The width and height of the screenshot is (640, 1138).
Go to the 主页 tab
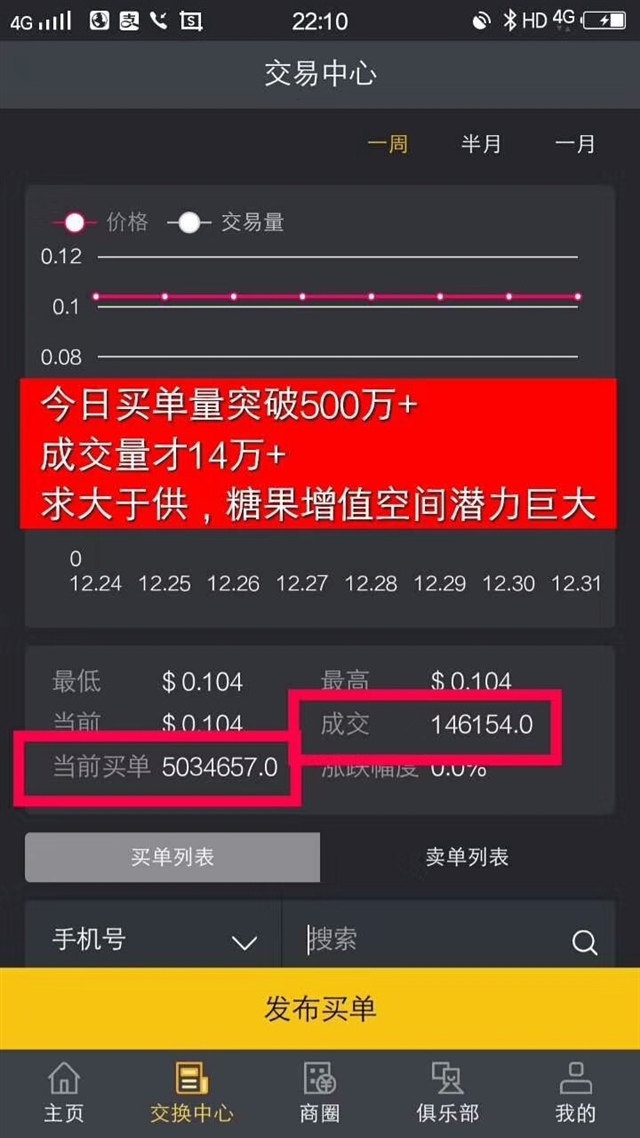pos(64,1093)
